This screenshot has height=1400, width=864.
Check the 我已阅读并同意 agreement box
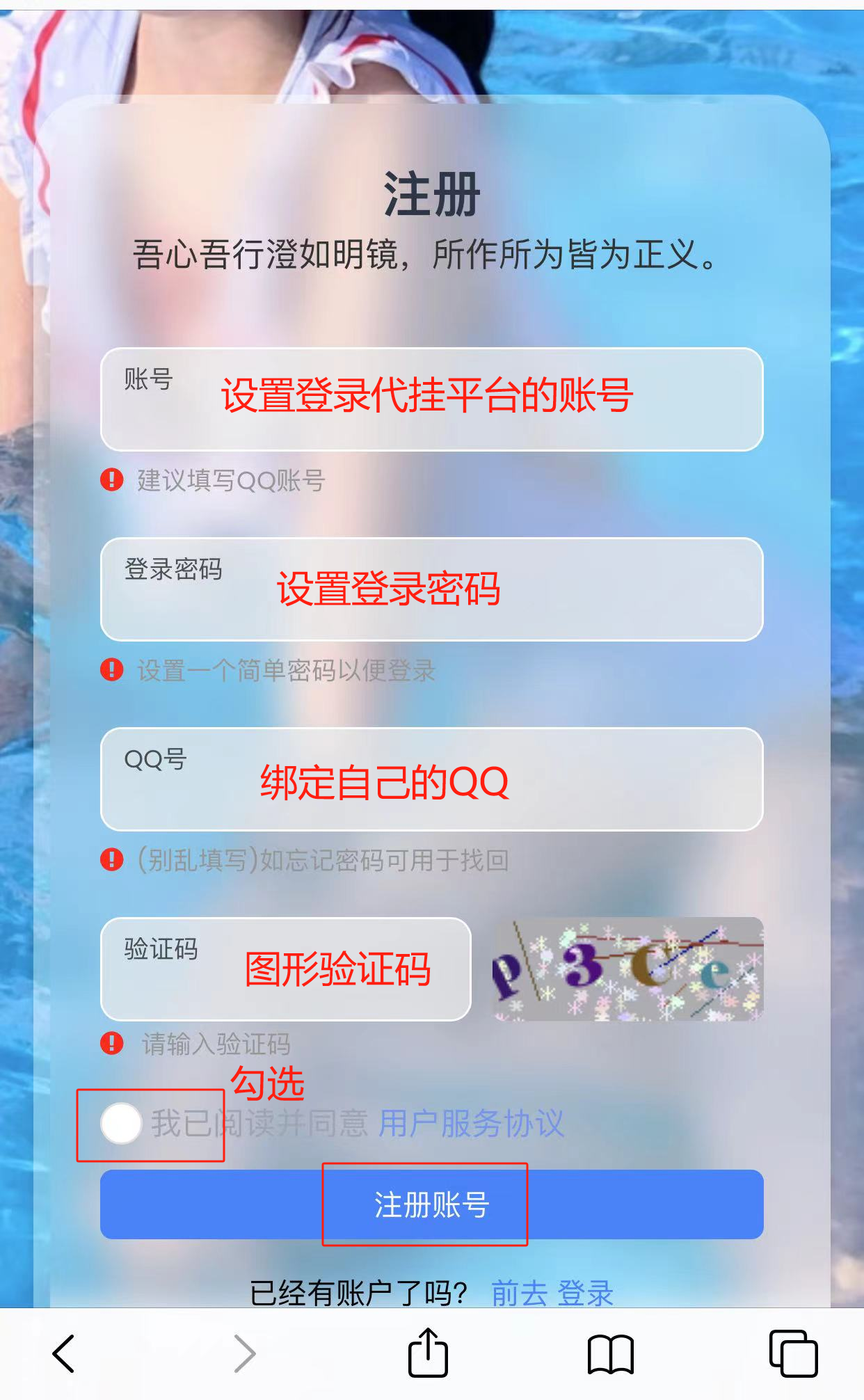tap(121, 1123)
